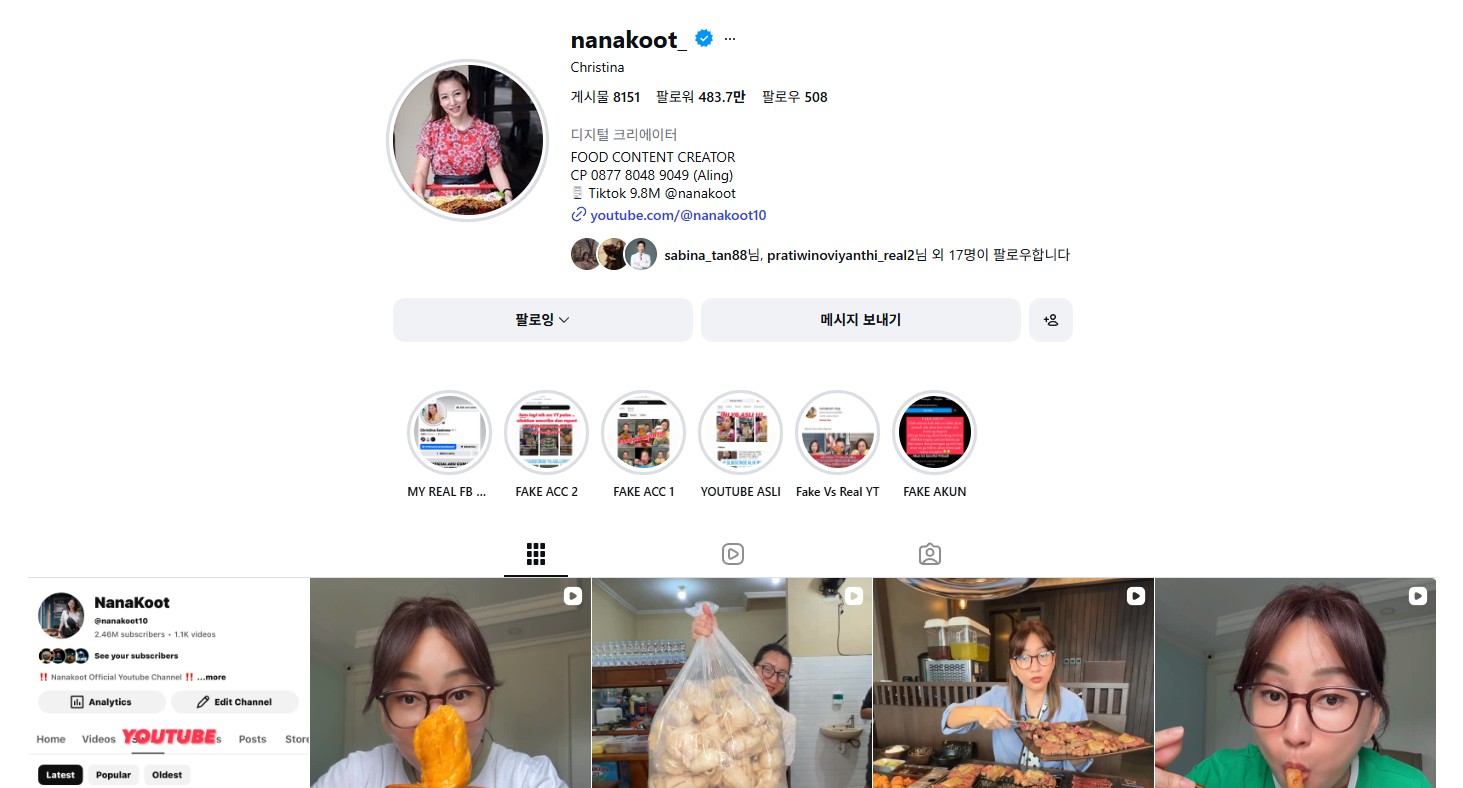Expand the 팔로잉 following dropdown
1463x788 pixels.
click(x=542, y=320)
